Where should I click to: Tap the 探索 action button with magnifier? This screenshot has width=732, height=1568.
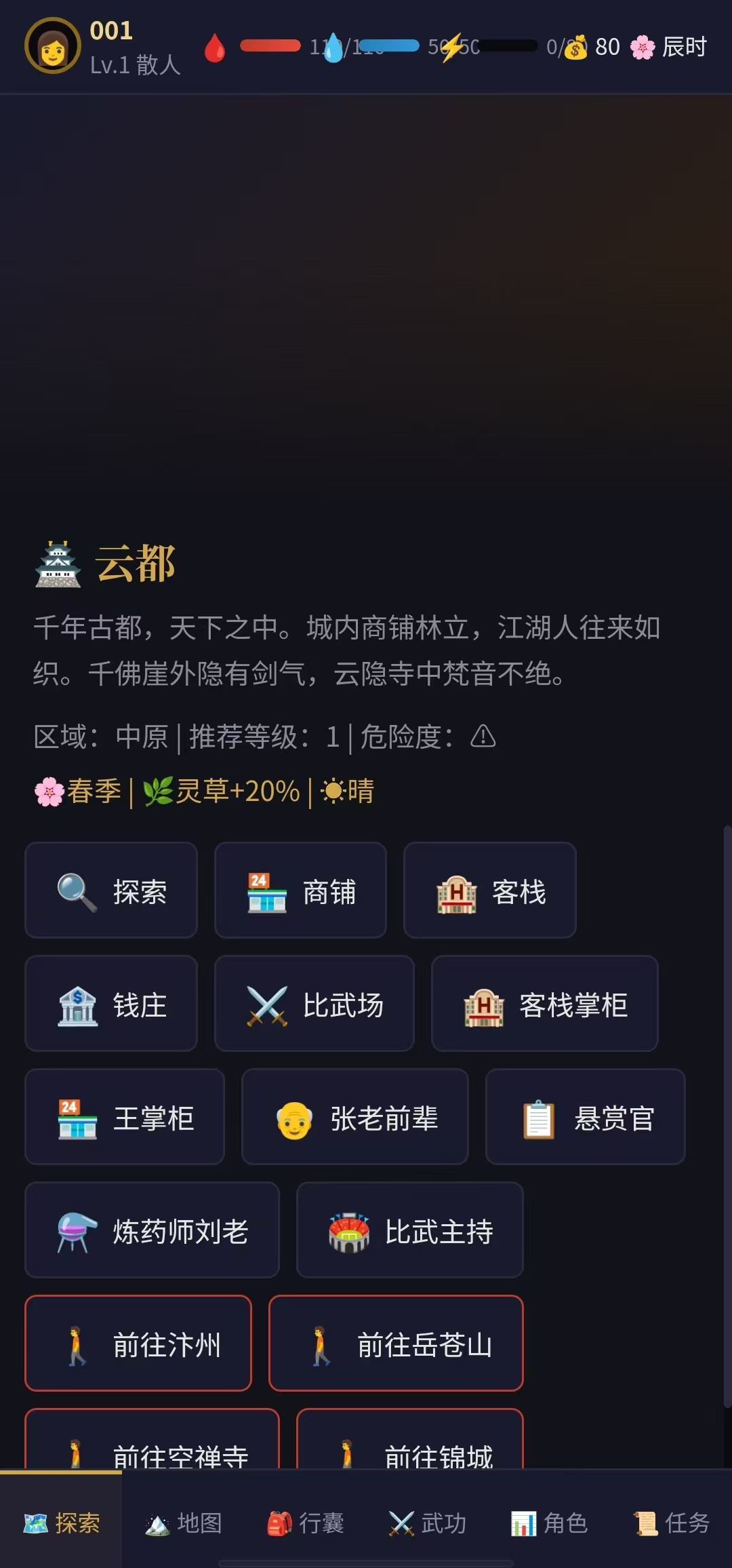(111, 891)
